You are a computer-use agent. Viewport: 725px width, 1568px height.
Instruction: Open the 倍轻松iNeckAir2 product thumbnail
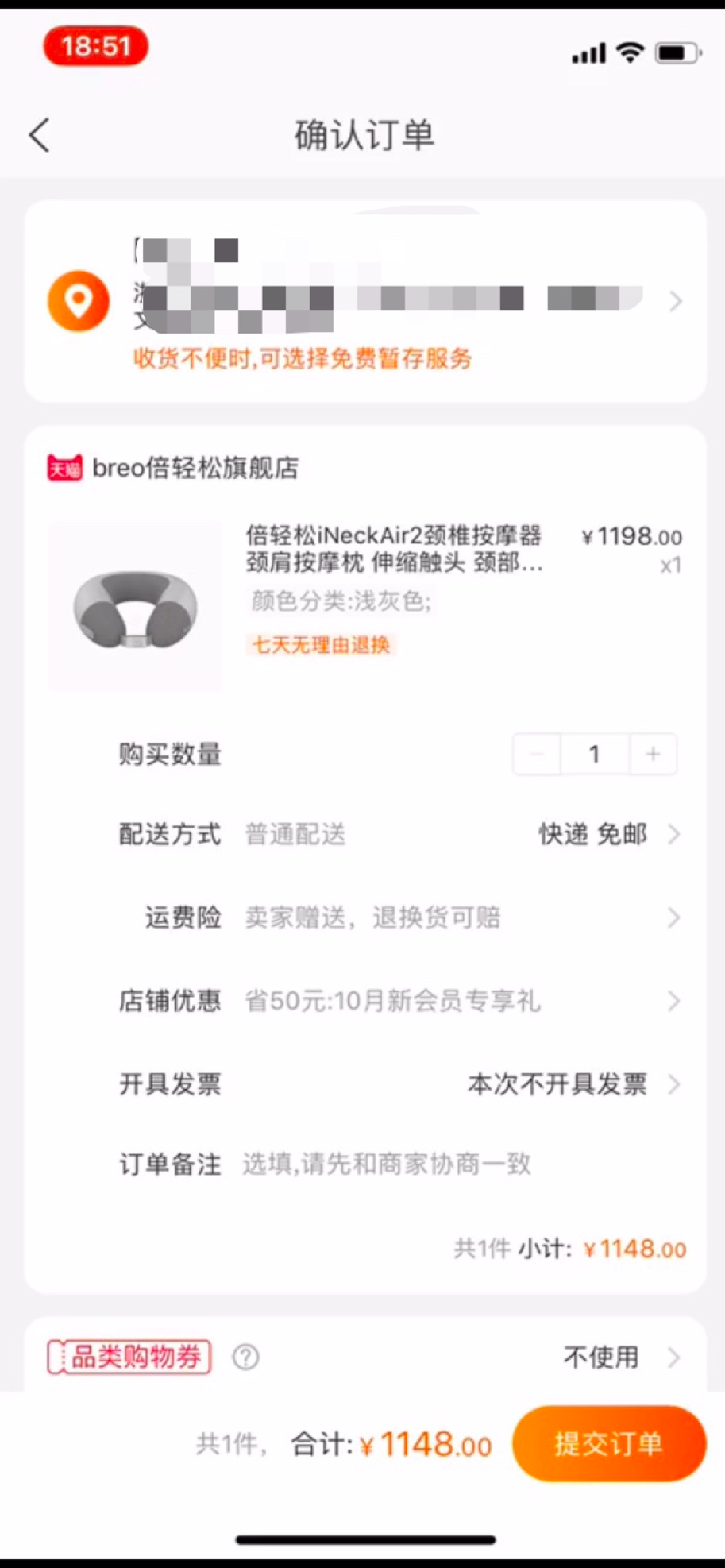point(135,608)
